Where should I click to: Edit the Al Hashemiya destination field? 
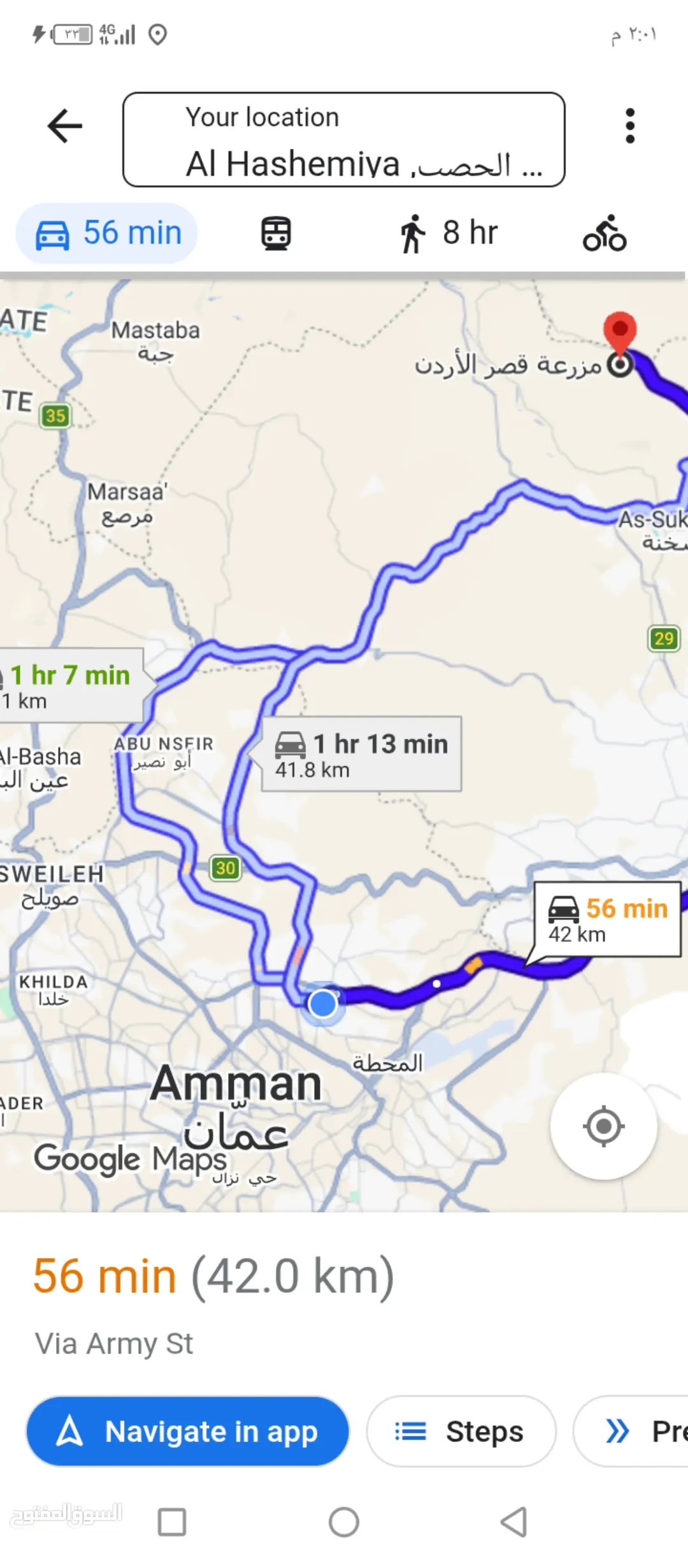pos(344,164)
